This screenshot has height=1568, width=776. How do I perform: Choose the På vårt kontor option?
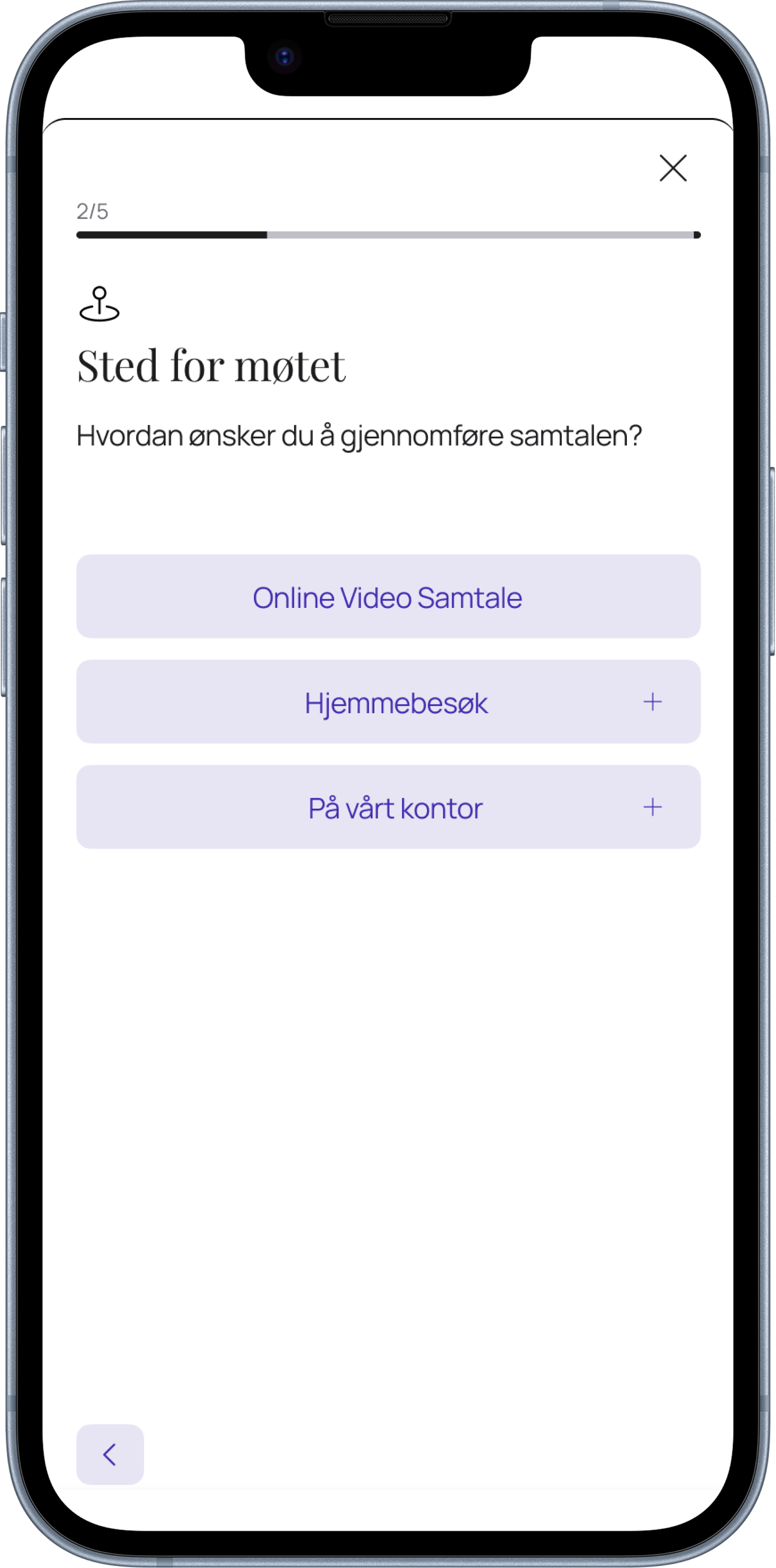point(388,807)
